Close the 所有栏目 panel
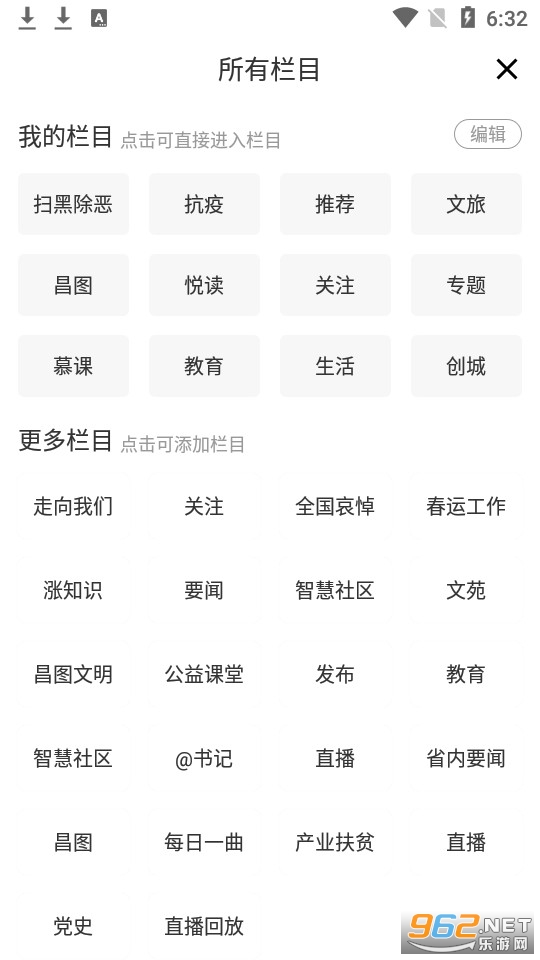 coord(506,69)
